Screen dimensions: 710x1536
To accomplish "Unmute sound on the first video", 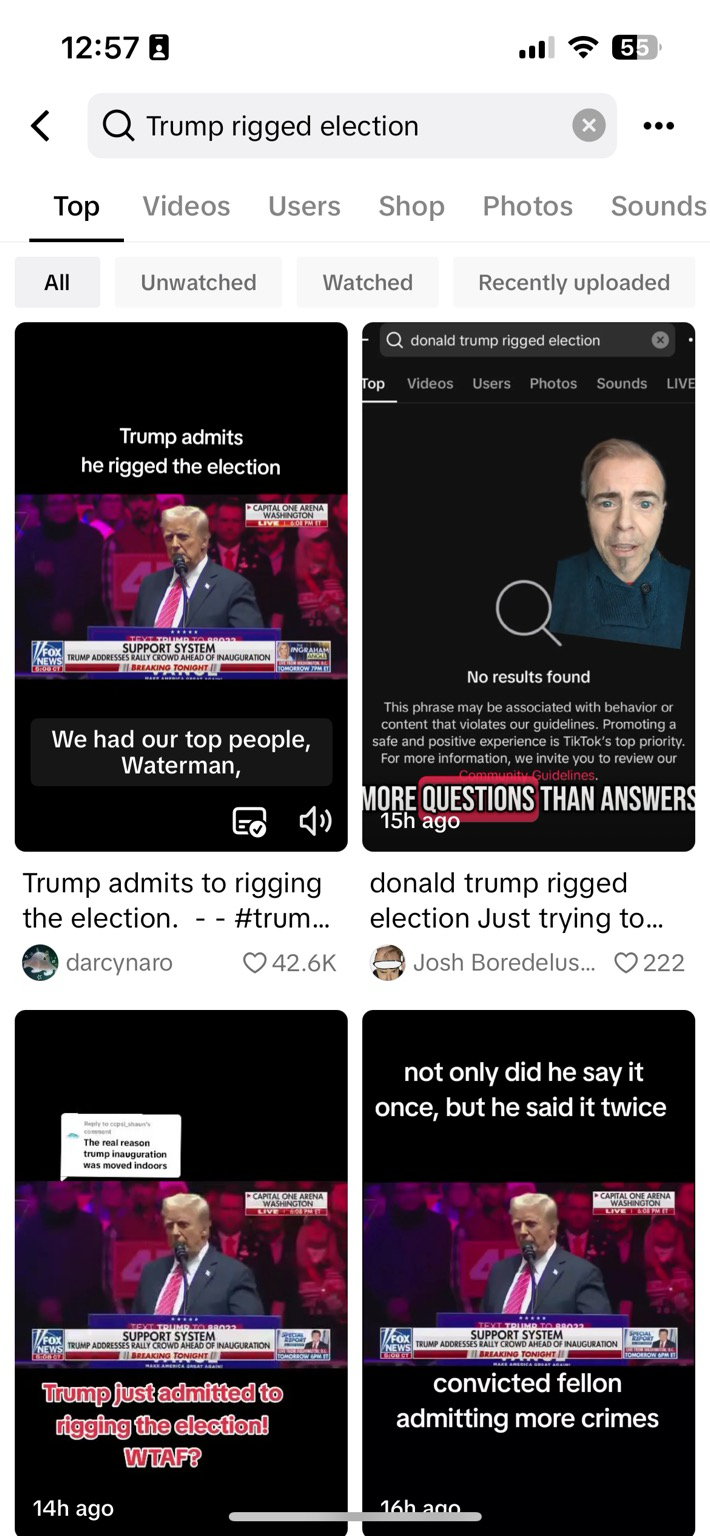I will 315,822.
